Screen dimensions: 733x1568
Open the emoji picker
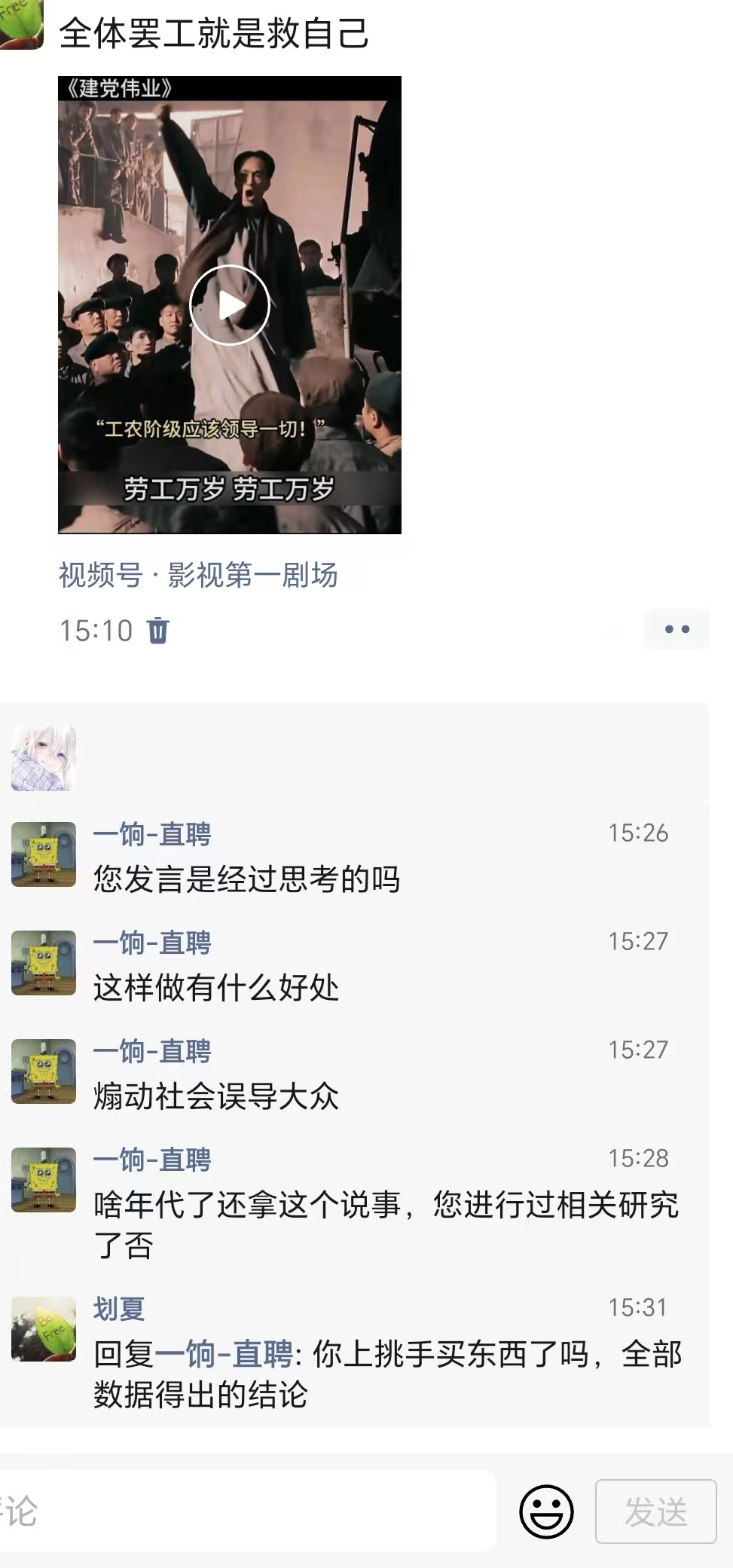pyautogui.click(x=546, y=1511)
